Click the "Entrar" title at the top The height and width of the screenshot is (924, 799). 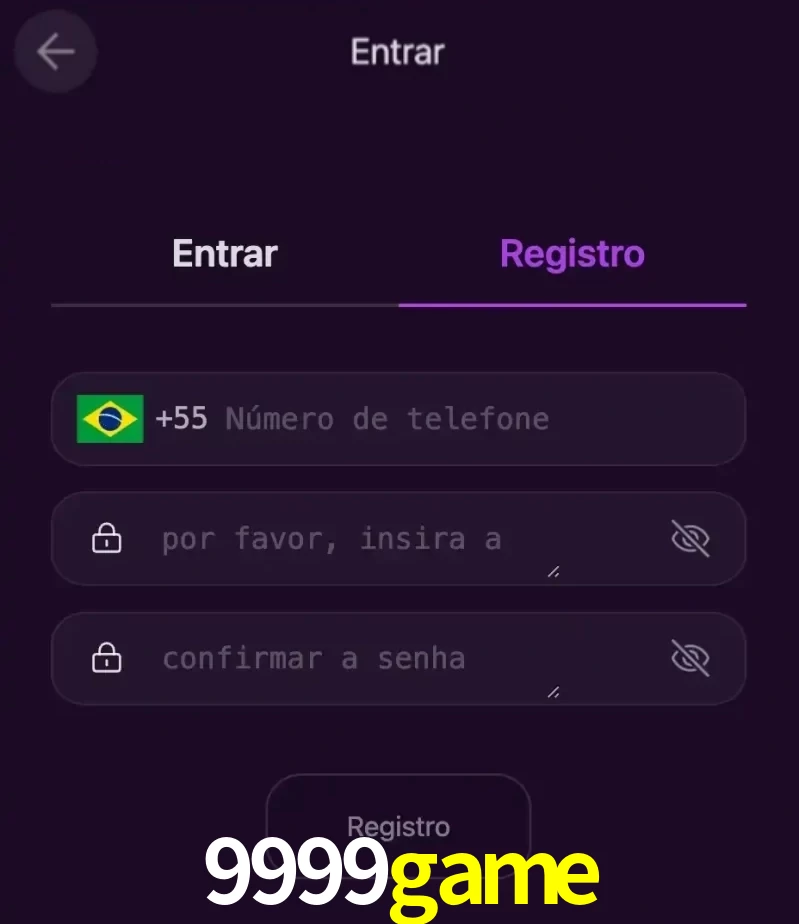pos(397,52)
